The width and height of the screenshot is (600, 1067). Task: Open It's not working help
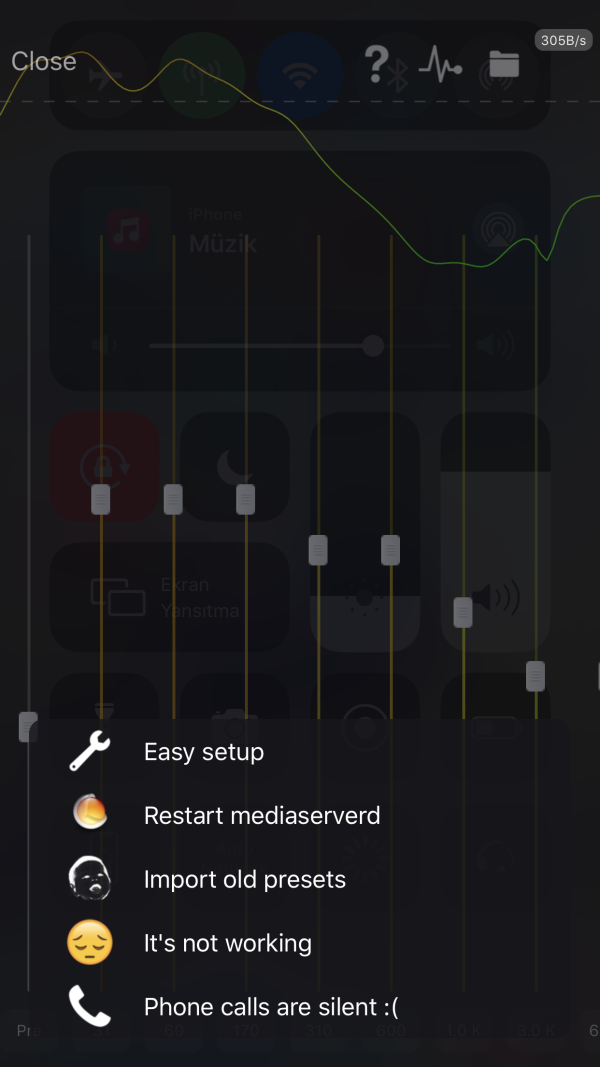point(228,944)
